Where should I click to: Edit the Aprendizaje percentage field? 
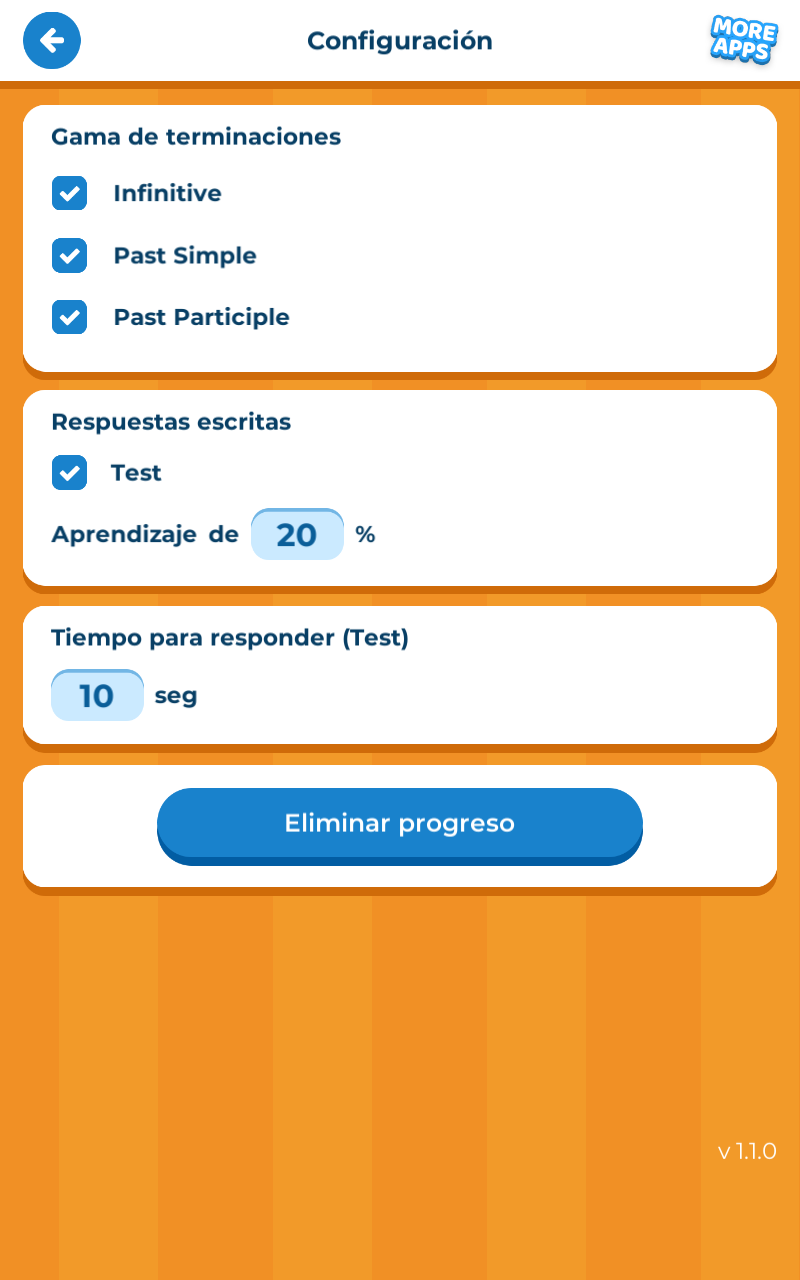click(297, 535)
